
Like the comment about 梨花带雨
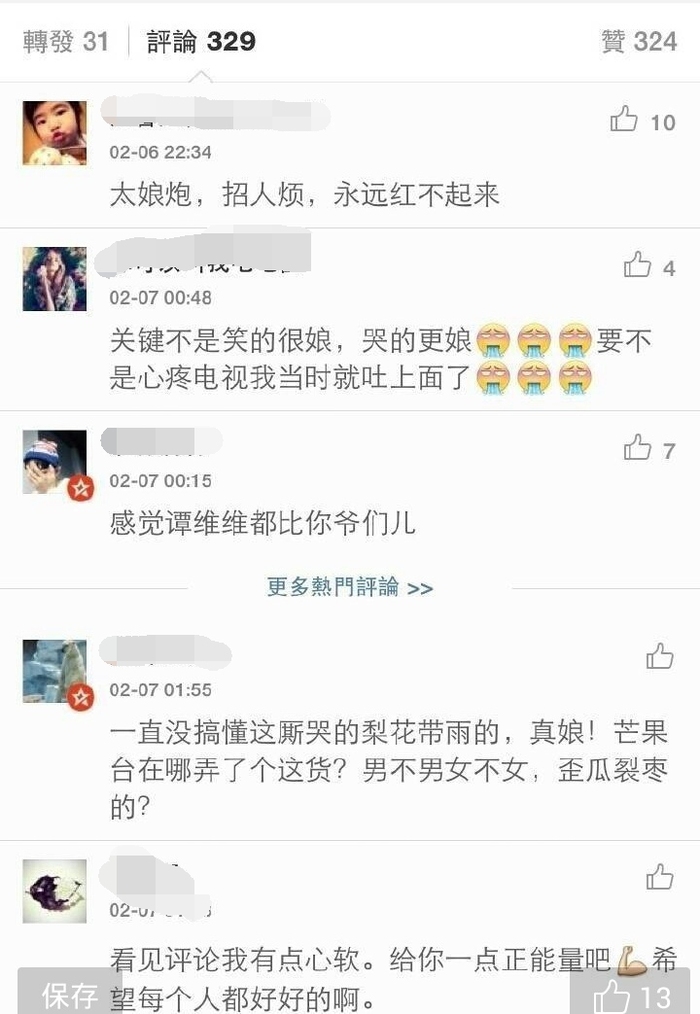(659, 657)
